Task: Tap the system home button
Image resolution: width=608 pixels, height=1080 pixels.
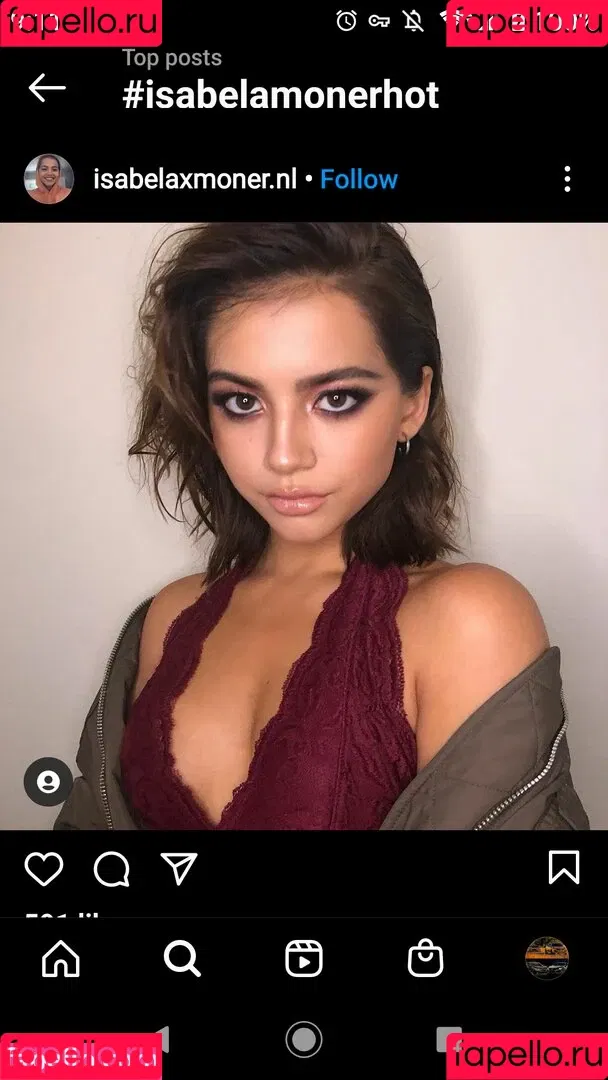Action: 304,1040
